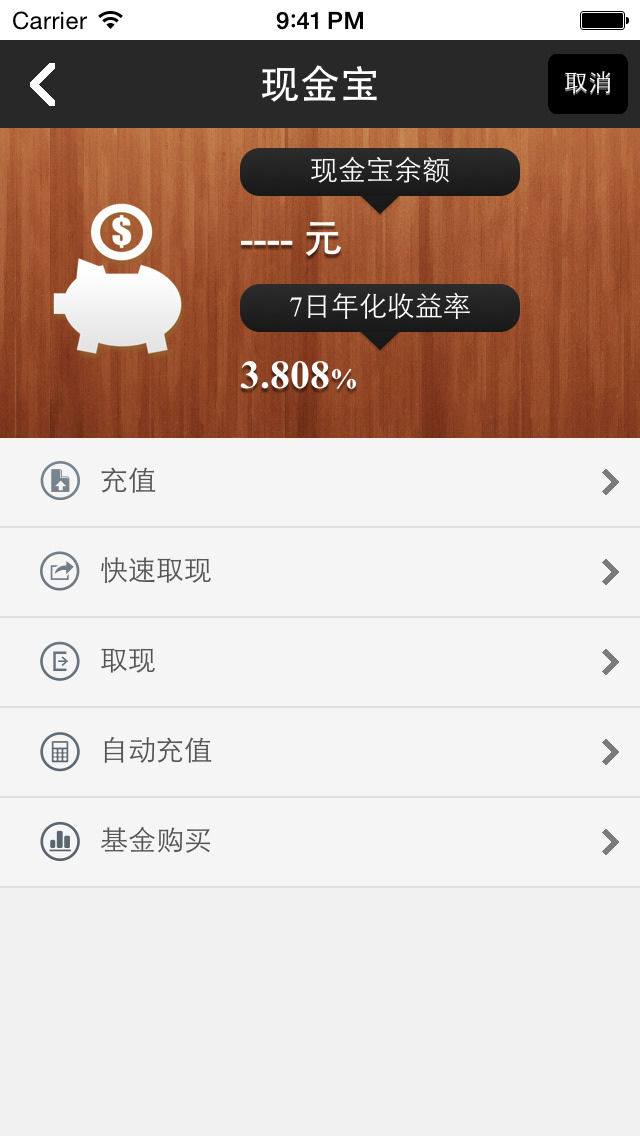Select 快速取现 quick withdrawal

pos(320,572)
